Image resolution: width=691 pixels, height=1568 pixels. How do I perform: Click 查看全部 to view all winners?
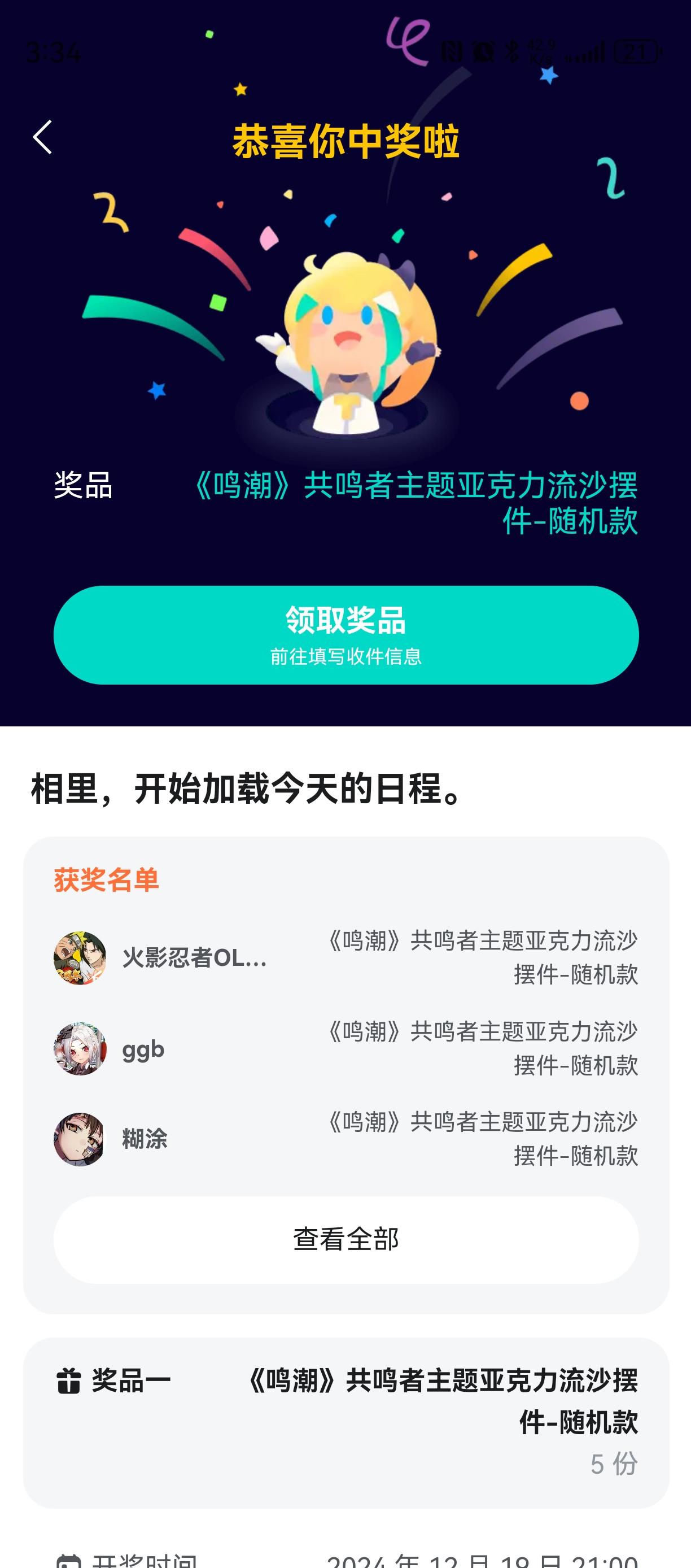[345, 1238]
